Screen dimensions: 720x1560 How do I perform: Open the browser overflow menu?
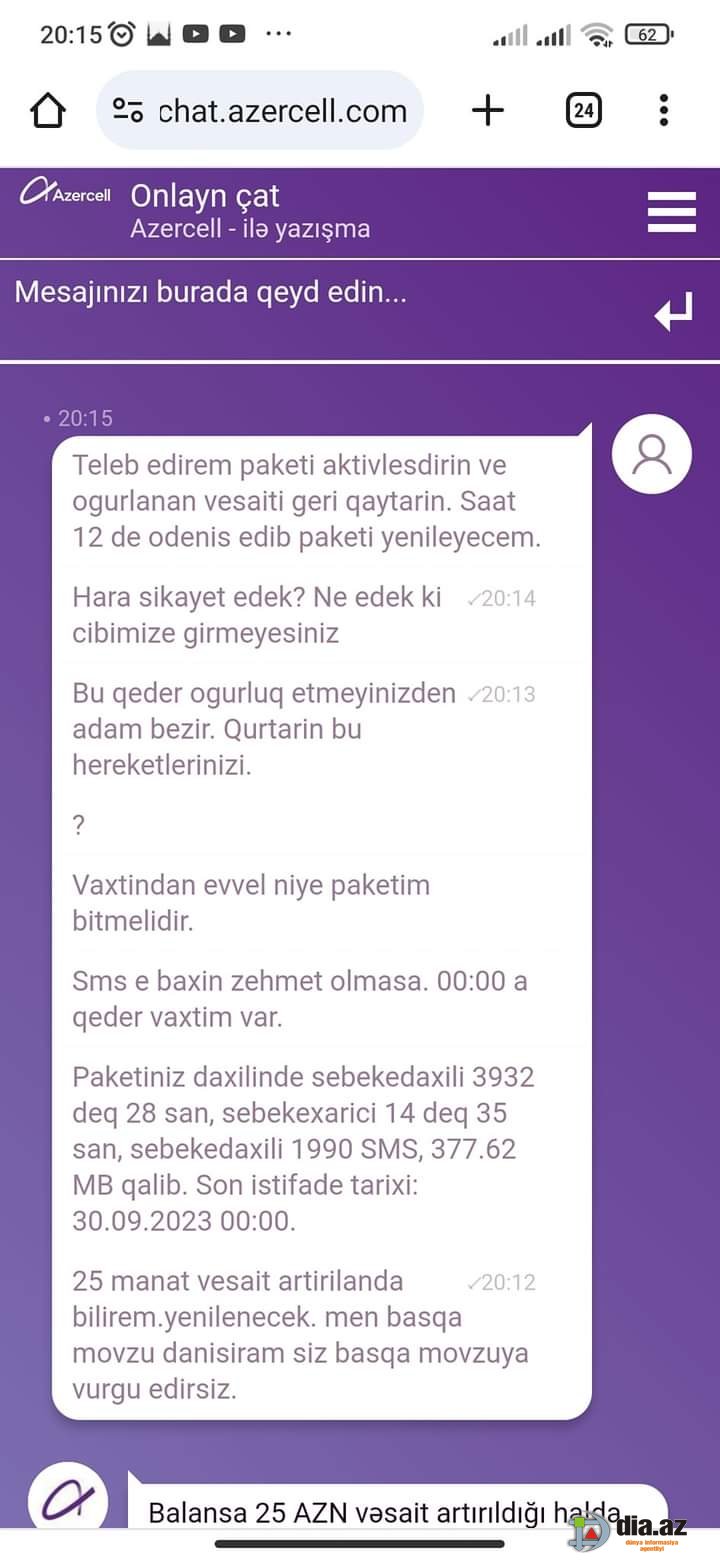pyautogui.click(x=663, y=110)
